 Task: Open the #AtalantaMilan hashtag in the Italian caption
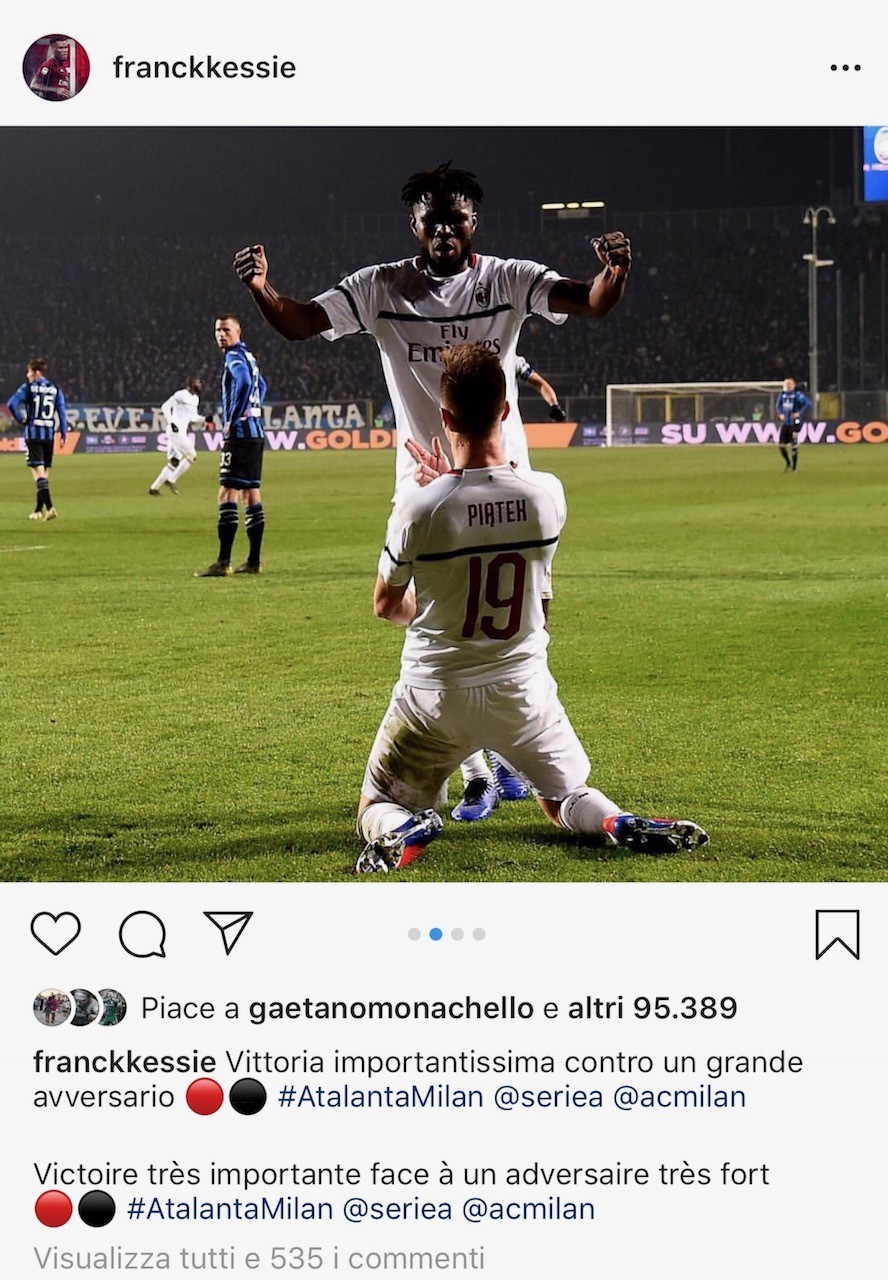click(380, 1097)
